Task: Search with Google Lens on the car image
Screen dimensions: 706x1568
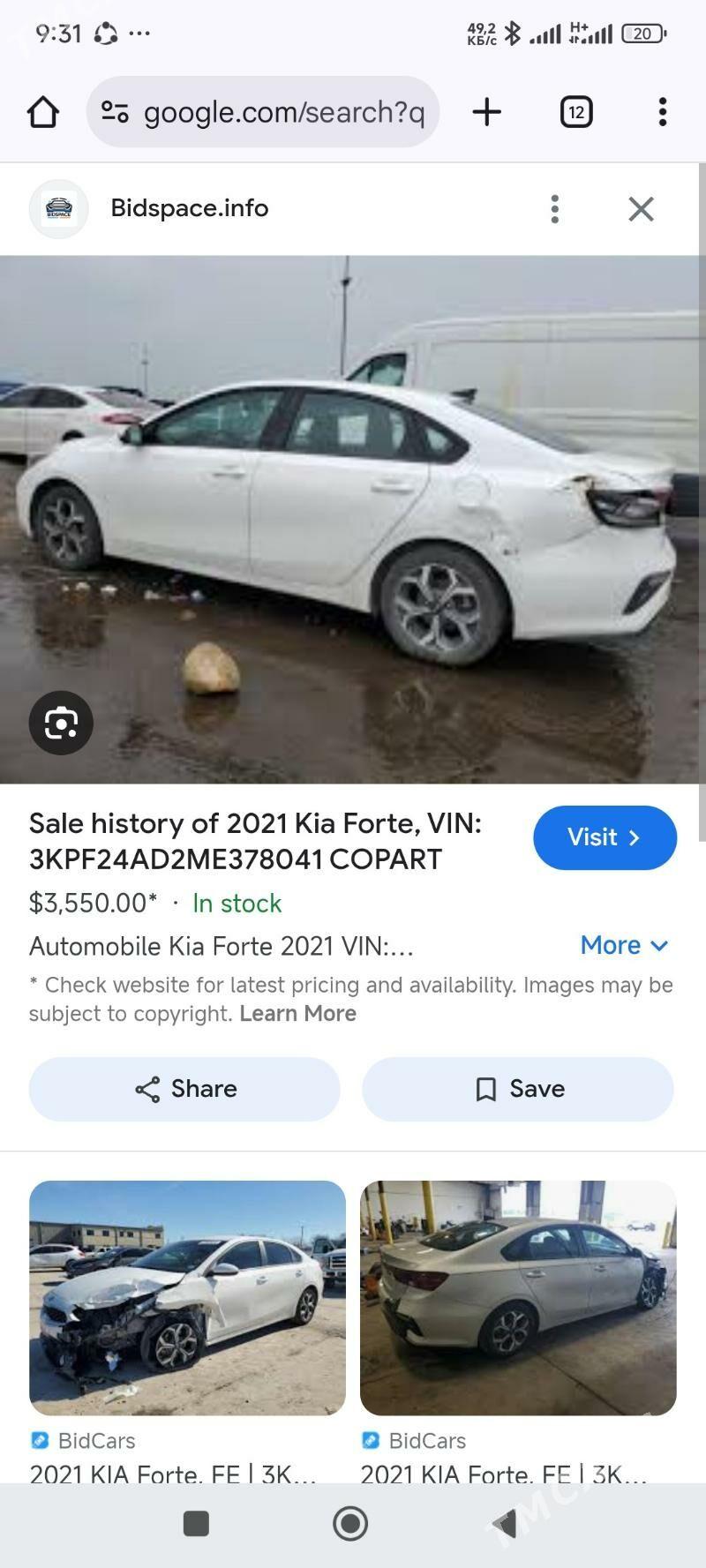Action: pos(59,723)
